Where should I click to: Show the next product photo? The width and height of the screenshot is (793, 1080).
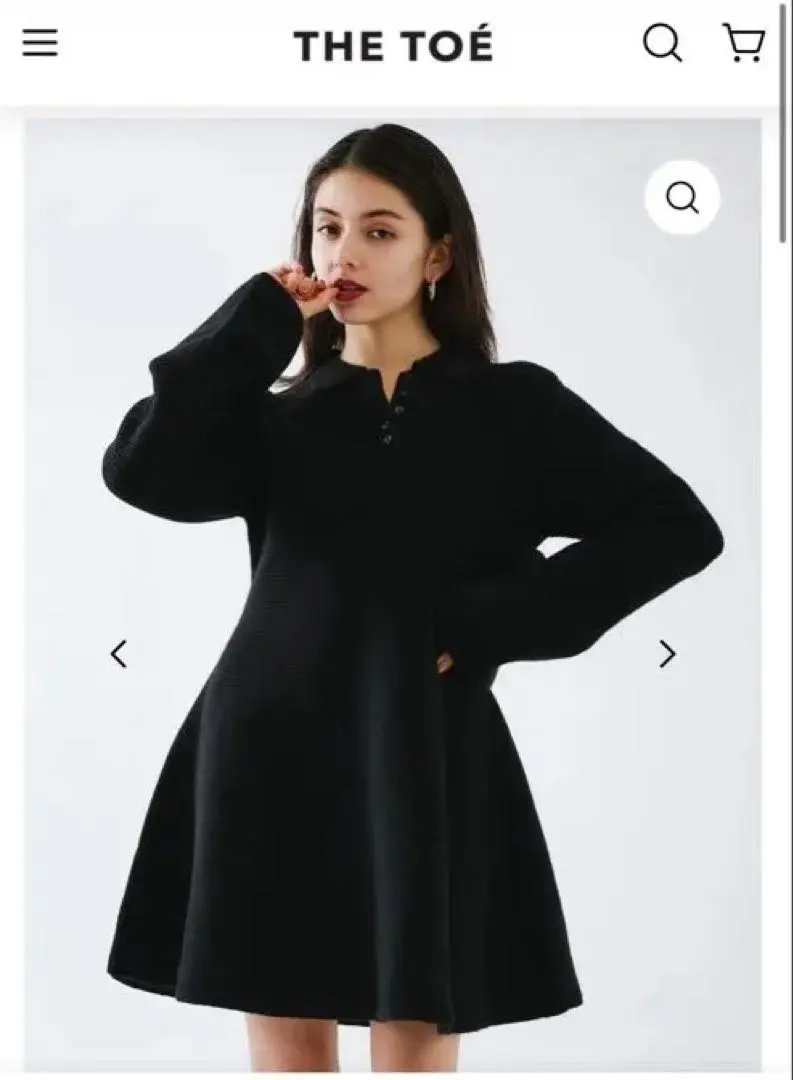pos(667,654)
